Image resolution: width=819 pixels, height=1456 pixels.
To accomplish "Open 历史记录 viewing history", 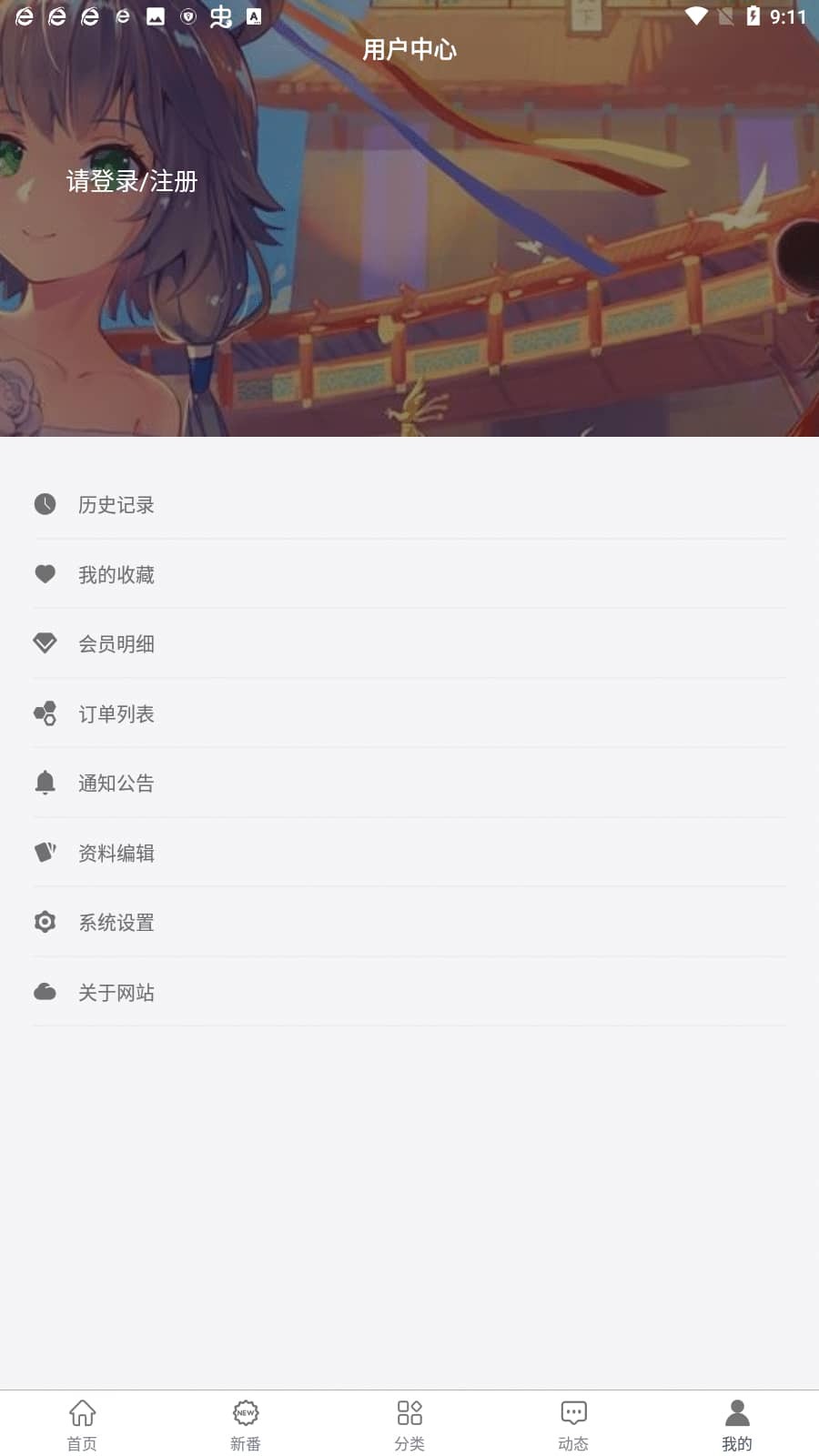I will [x=116, y=505].
